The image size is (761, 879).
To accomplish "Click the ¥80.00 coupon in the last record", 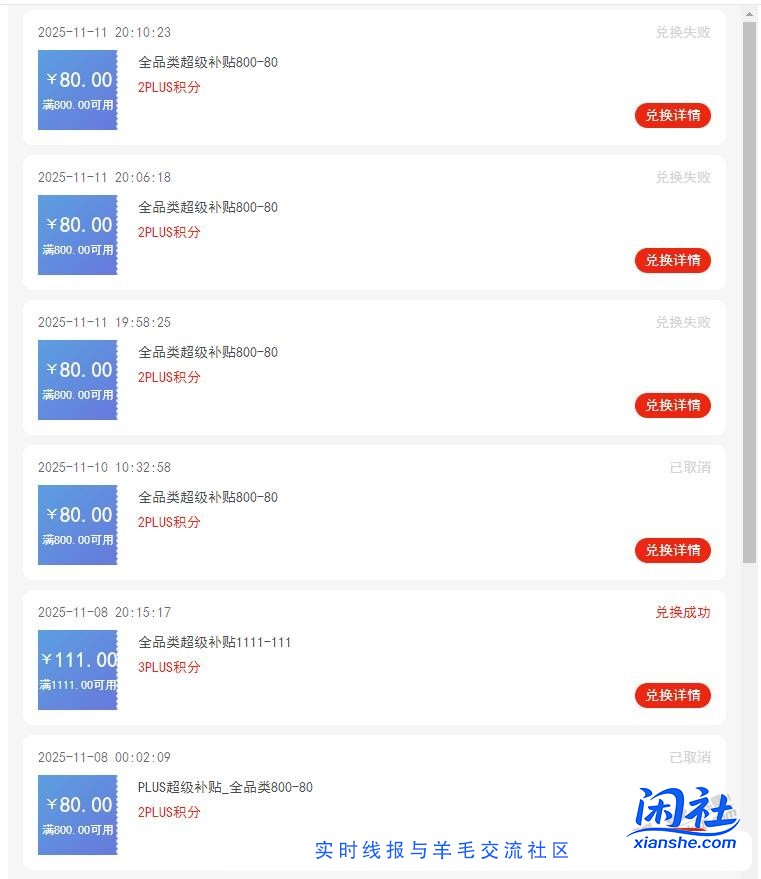I will pos(77,815).
